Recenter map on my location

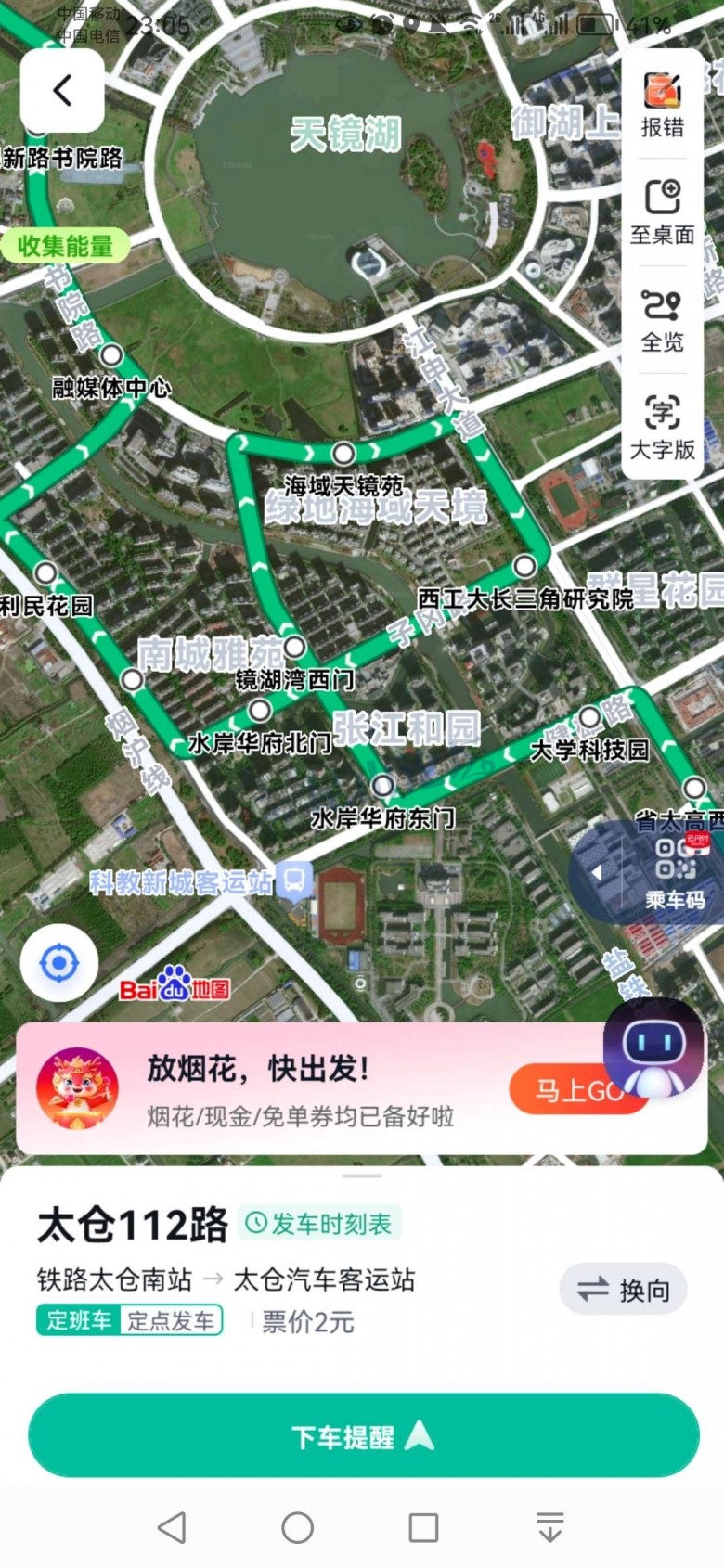tap(59, 964)
